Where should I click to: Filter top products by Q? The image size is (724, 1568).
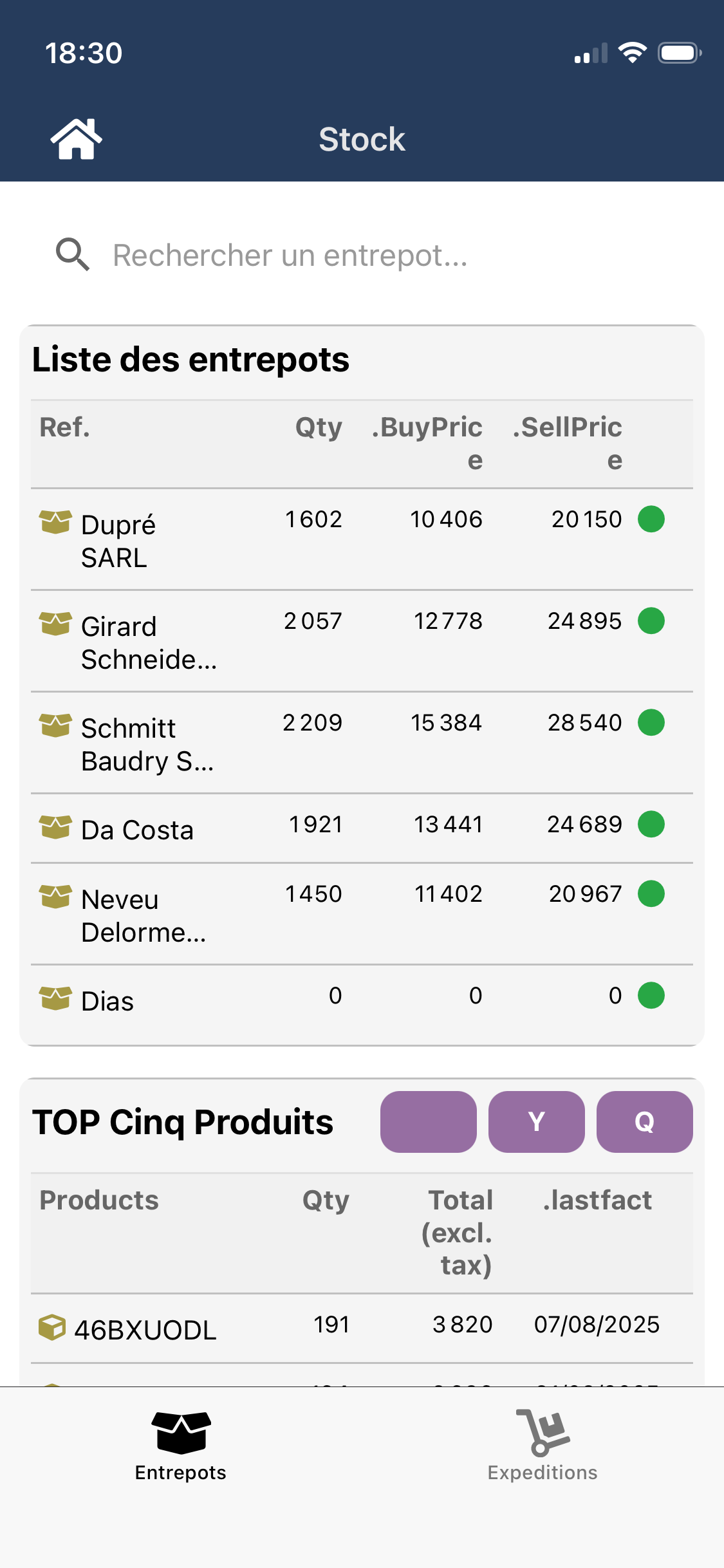coord(644,1121)
